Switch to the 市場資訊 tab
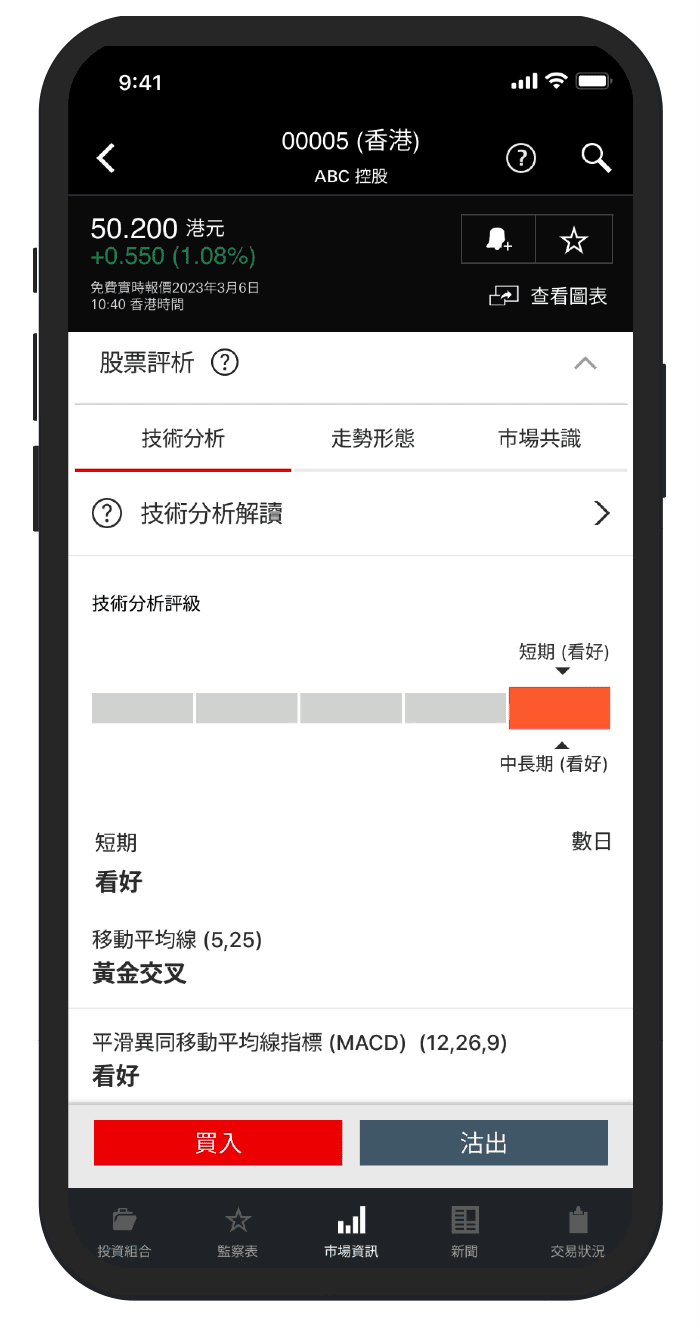This screenshot has width=700, height=1338. click(351, 1232)
